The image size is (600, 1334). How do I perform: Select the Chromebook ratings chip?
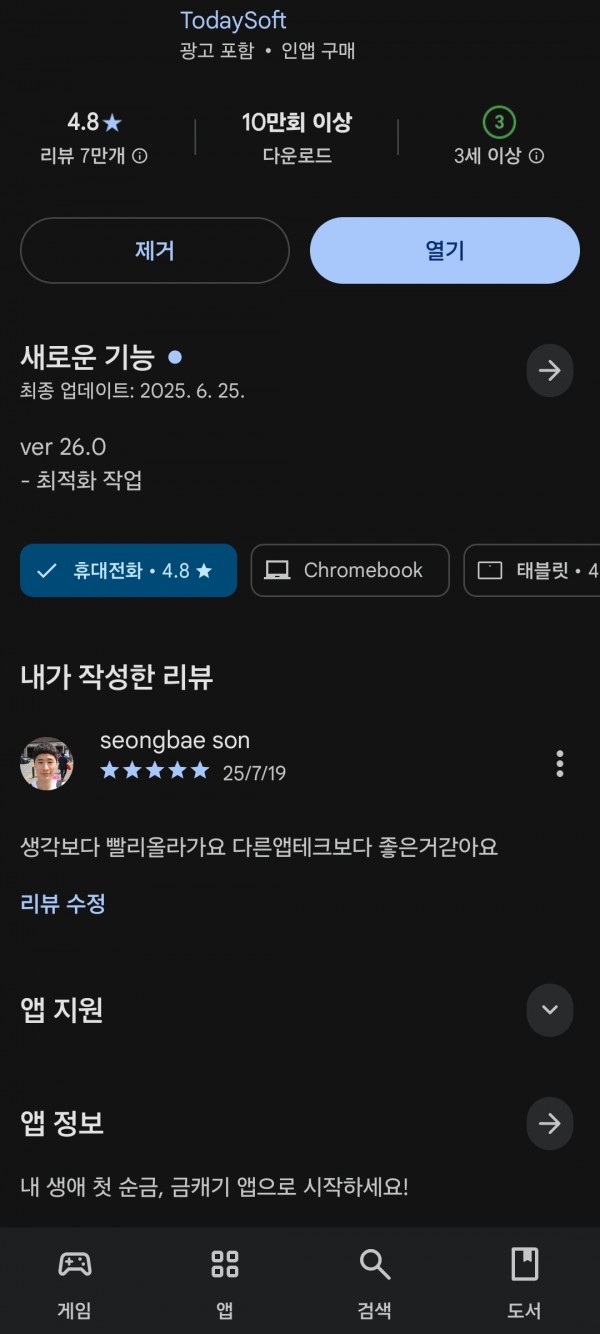[350, 570]
